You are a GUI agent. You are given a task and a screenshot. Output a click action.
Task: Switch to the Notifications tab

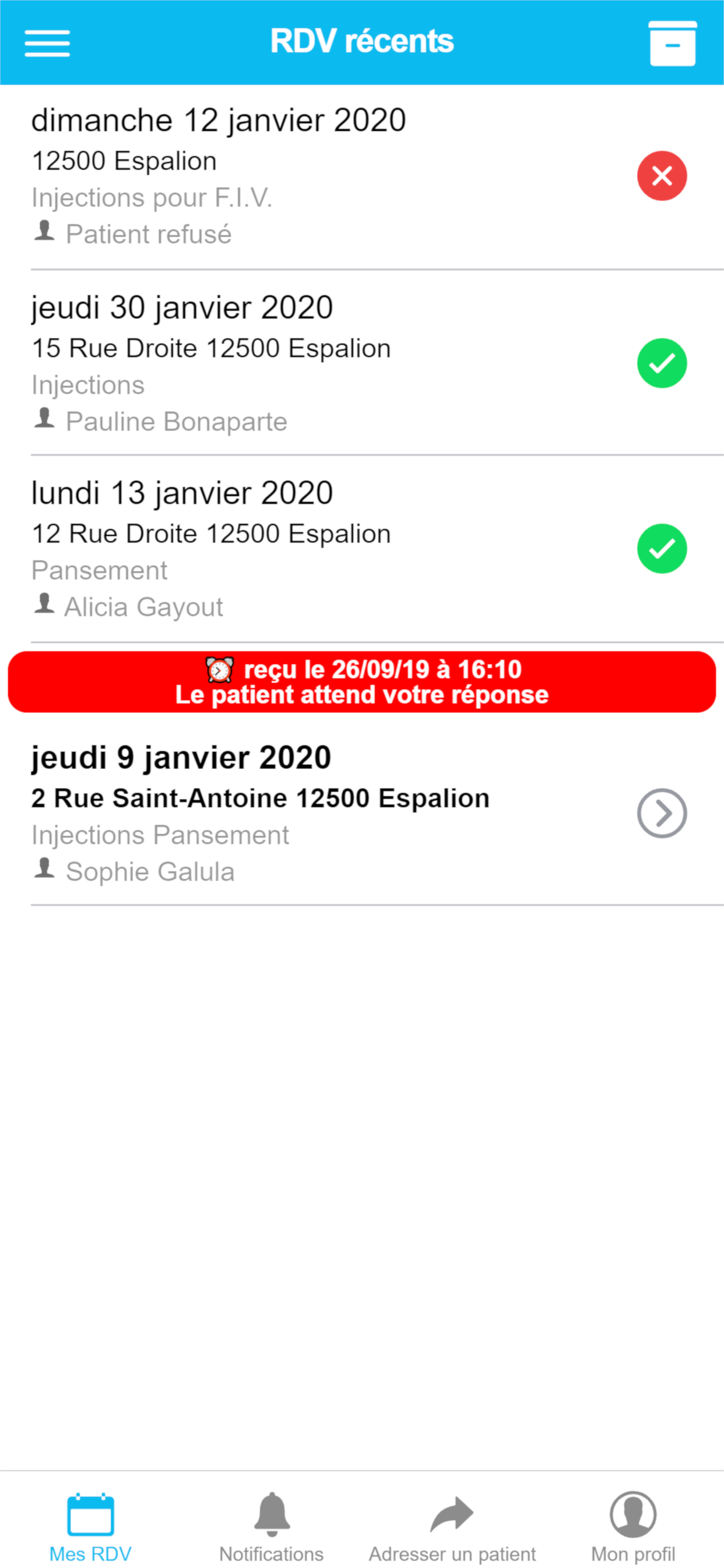click(x=271, y=1527)
